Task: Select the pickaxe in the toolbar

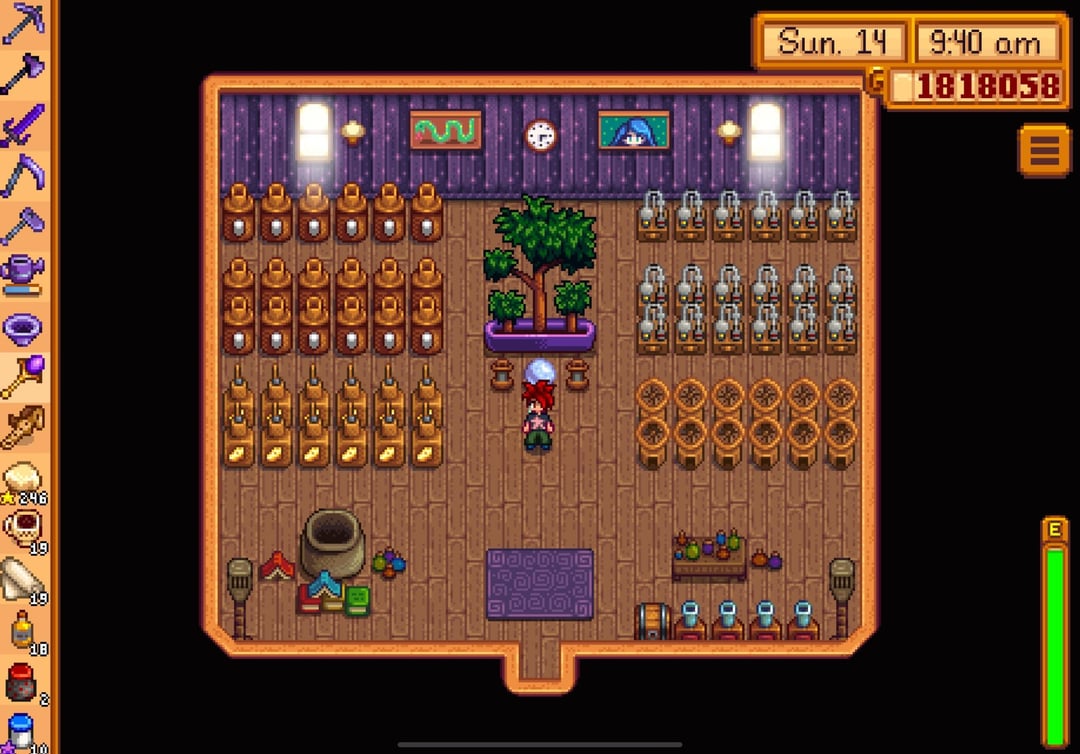Action: tap(23, 22)
